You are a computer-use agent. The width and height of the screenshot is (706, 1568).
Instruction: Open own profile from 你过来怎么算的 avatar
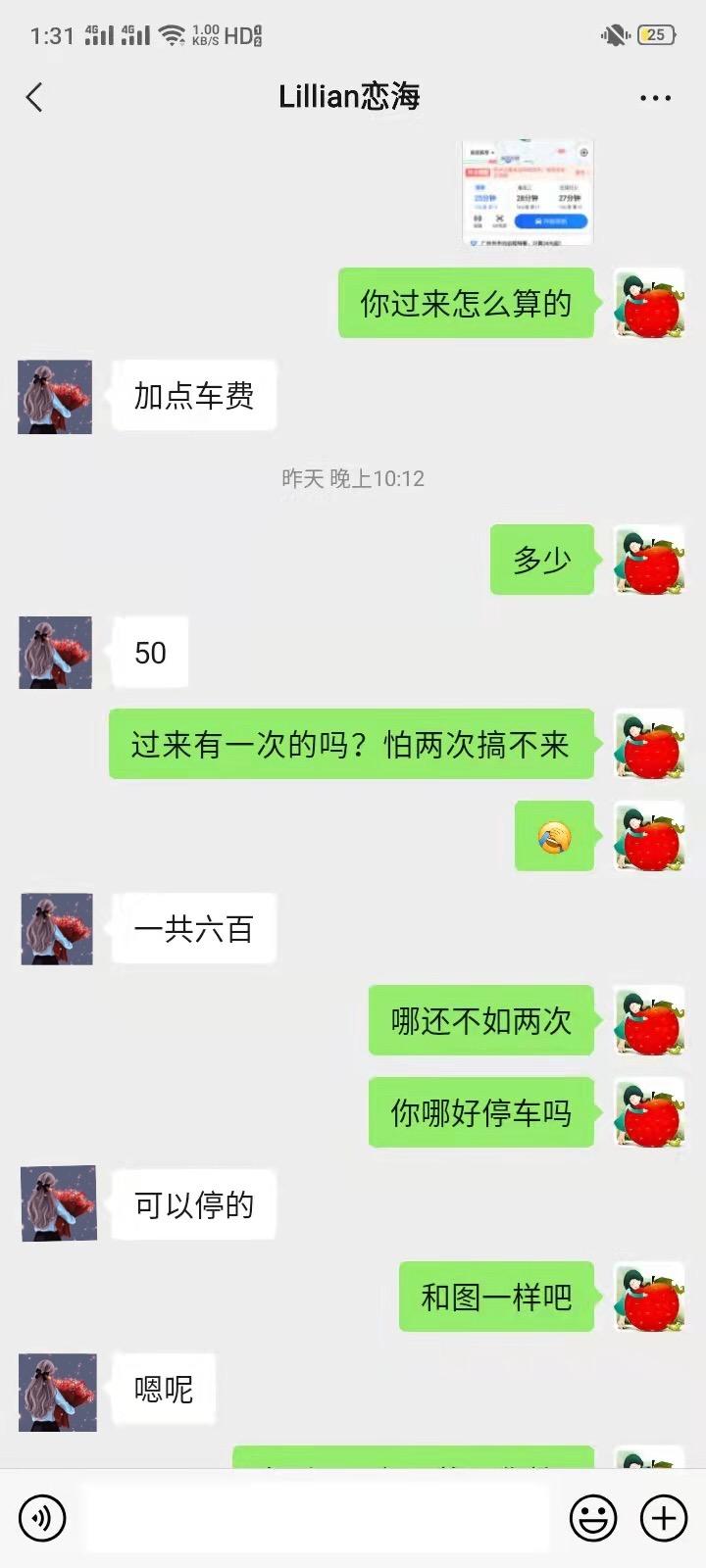click(x=648, y=304)
